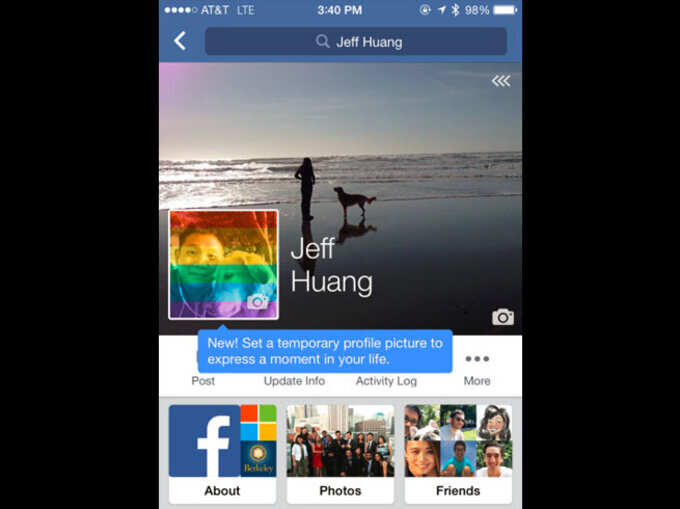This screenshot has width=680, height=509.
Task: Tap the Jeff Huang search field
Action: (x=355, y=41)
